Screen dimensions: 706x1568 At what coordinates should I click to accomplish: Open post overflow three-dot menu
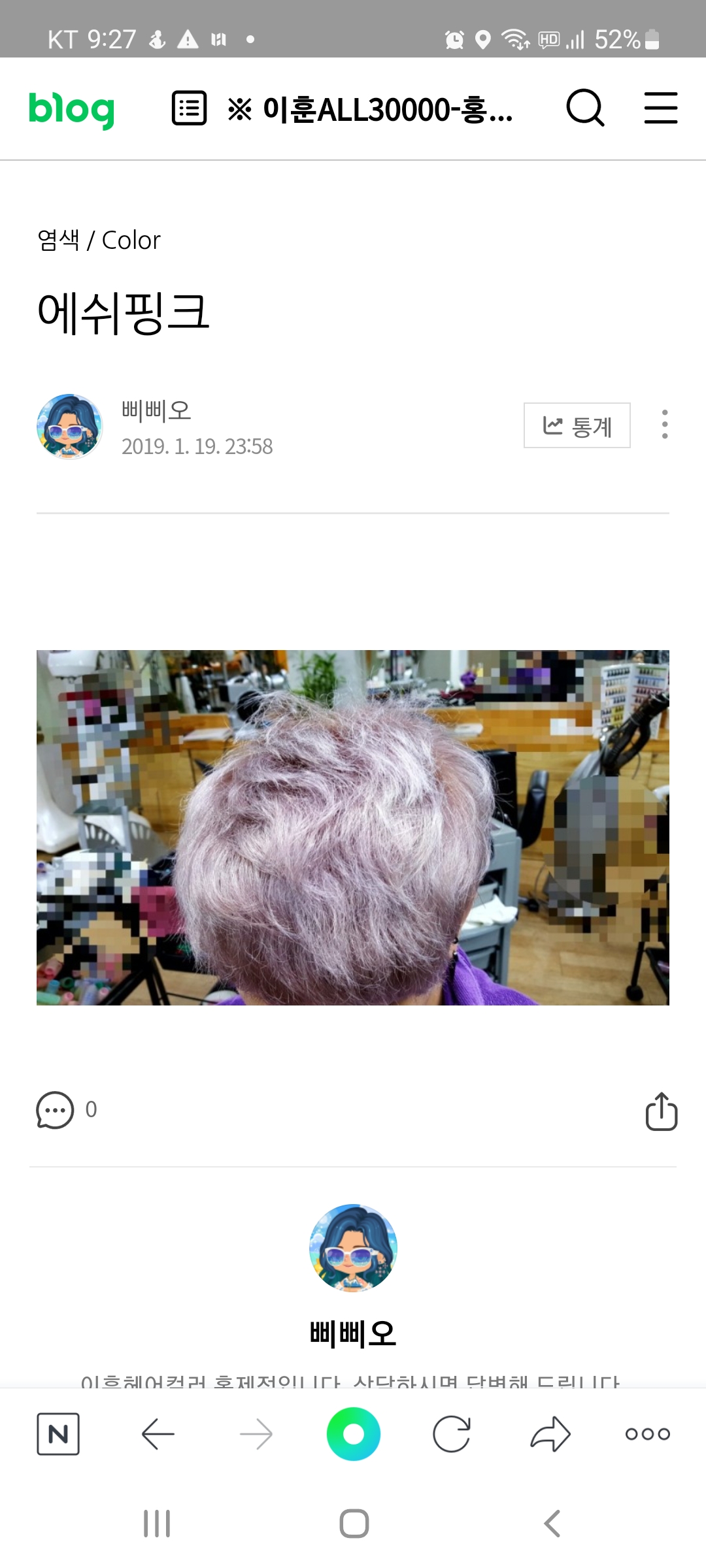click(664, 425)
